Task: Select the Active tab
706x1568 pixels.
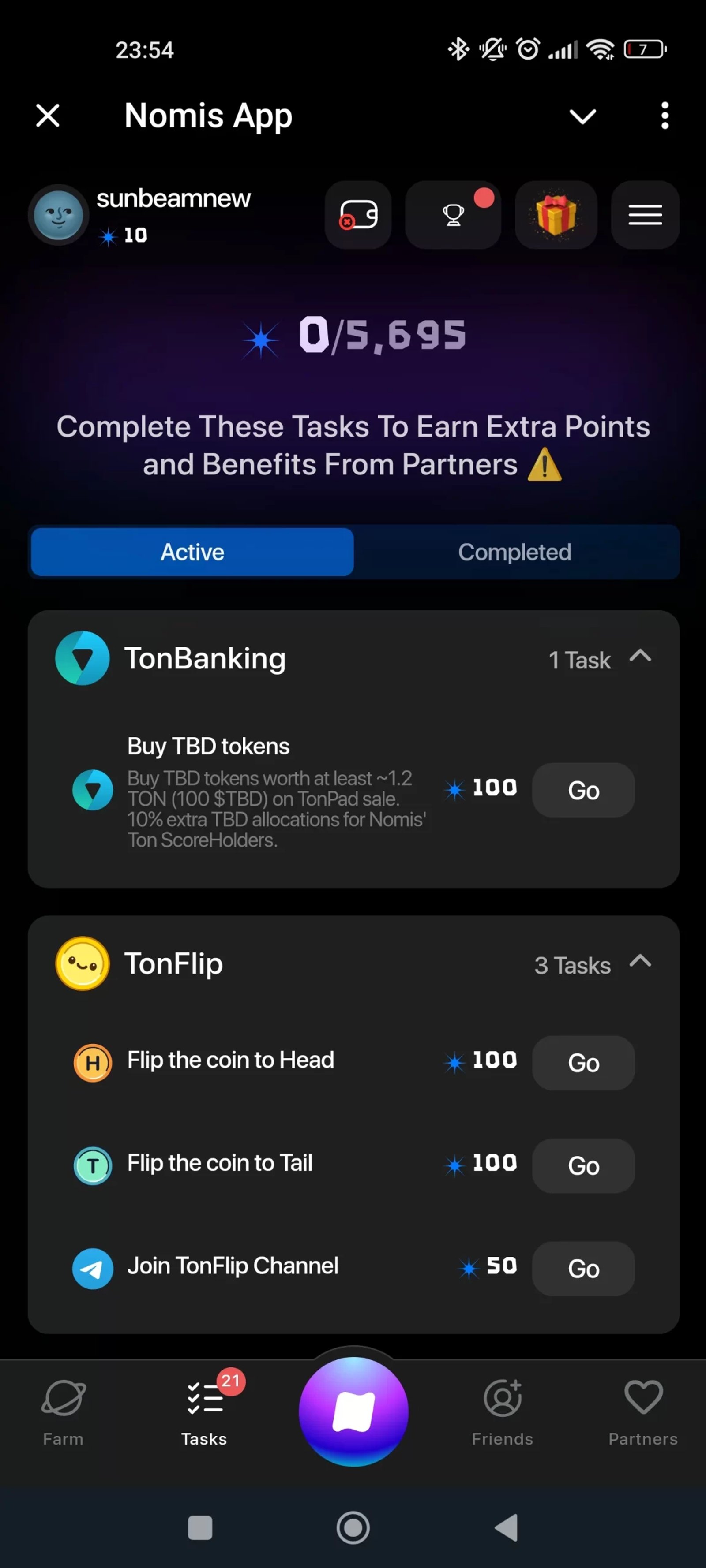Action: tap(192, 552)
